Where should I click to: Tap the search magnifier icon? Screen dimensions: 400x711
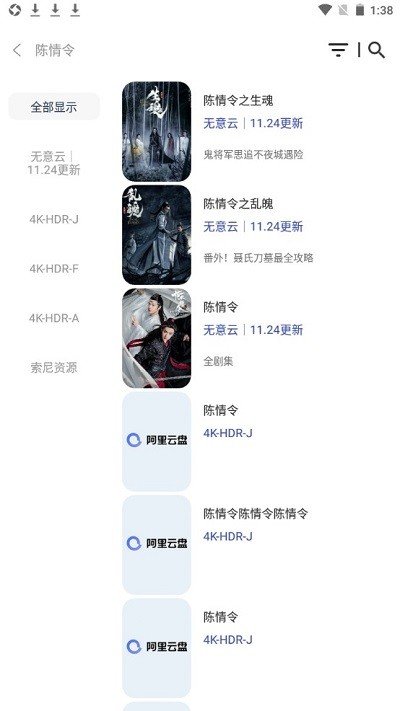[x=376, y=50]
